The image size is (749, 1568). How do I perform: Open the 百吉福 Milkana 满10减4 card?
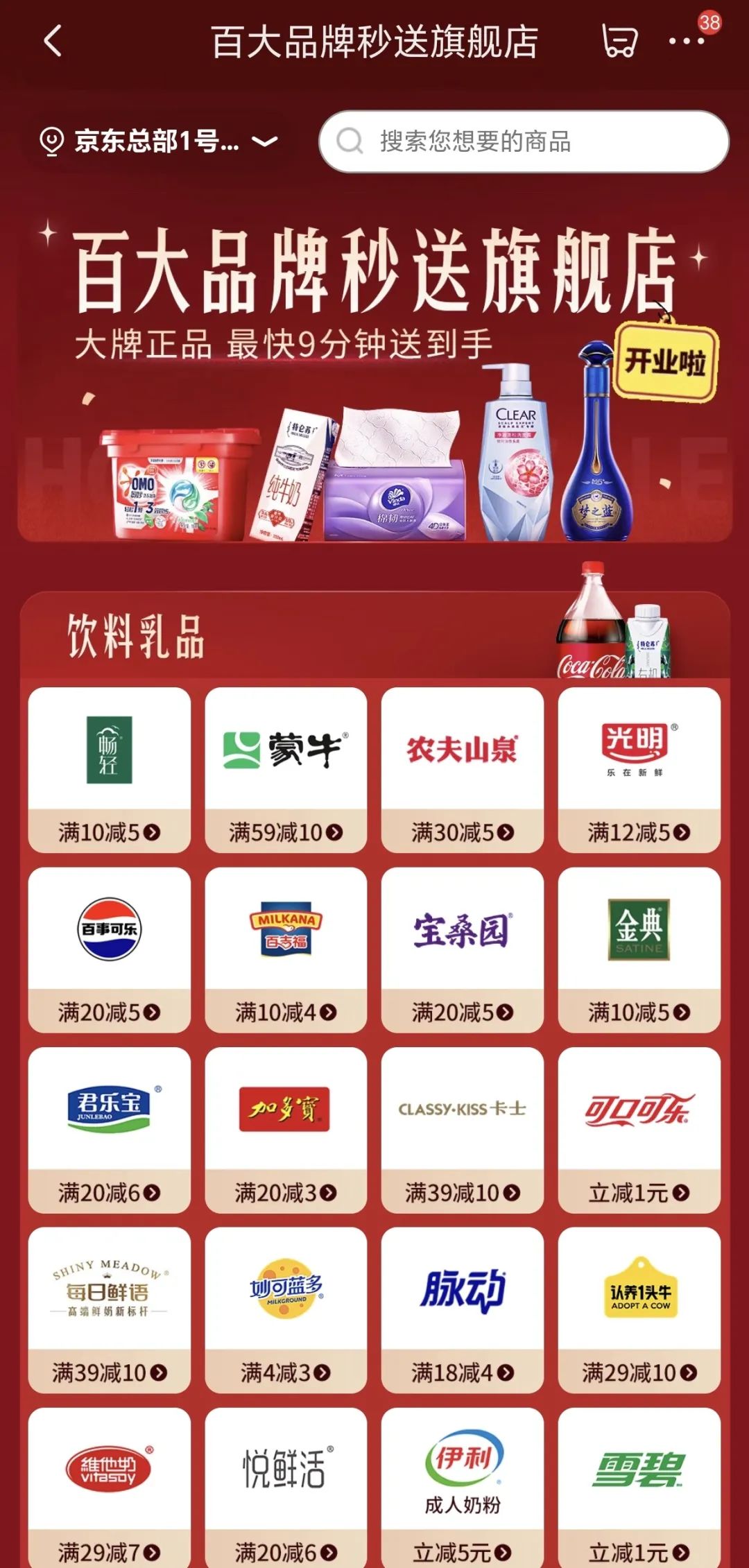[286, 949]
